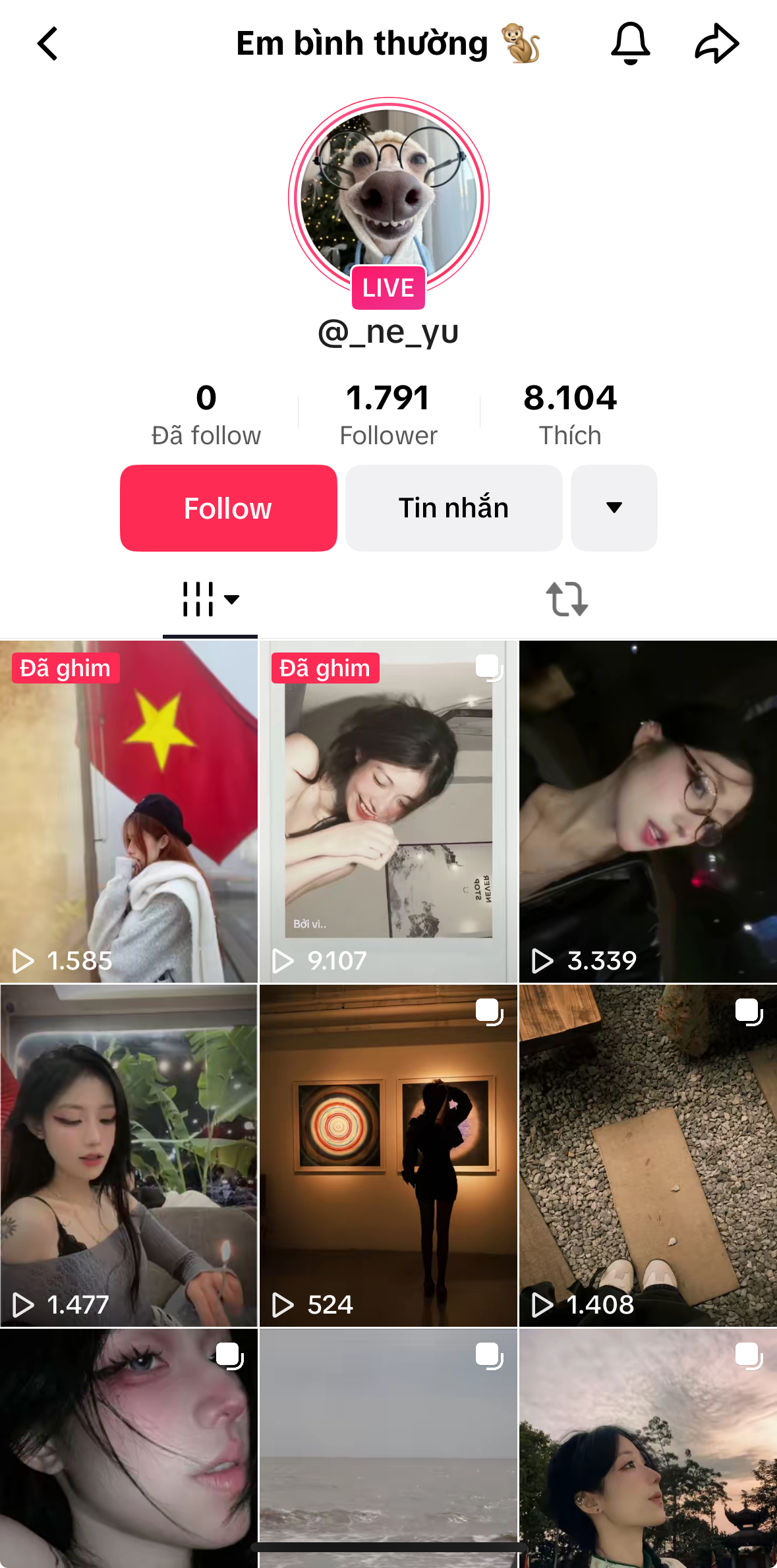Open the pinned post with 9.107 views
Viewport: 777px width, 1568px height.
click(388, 811)
